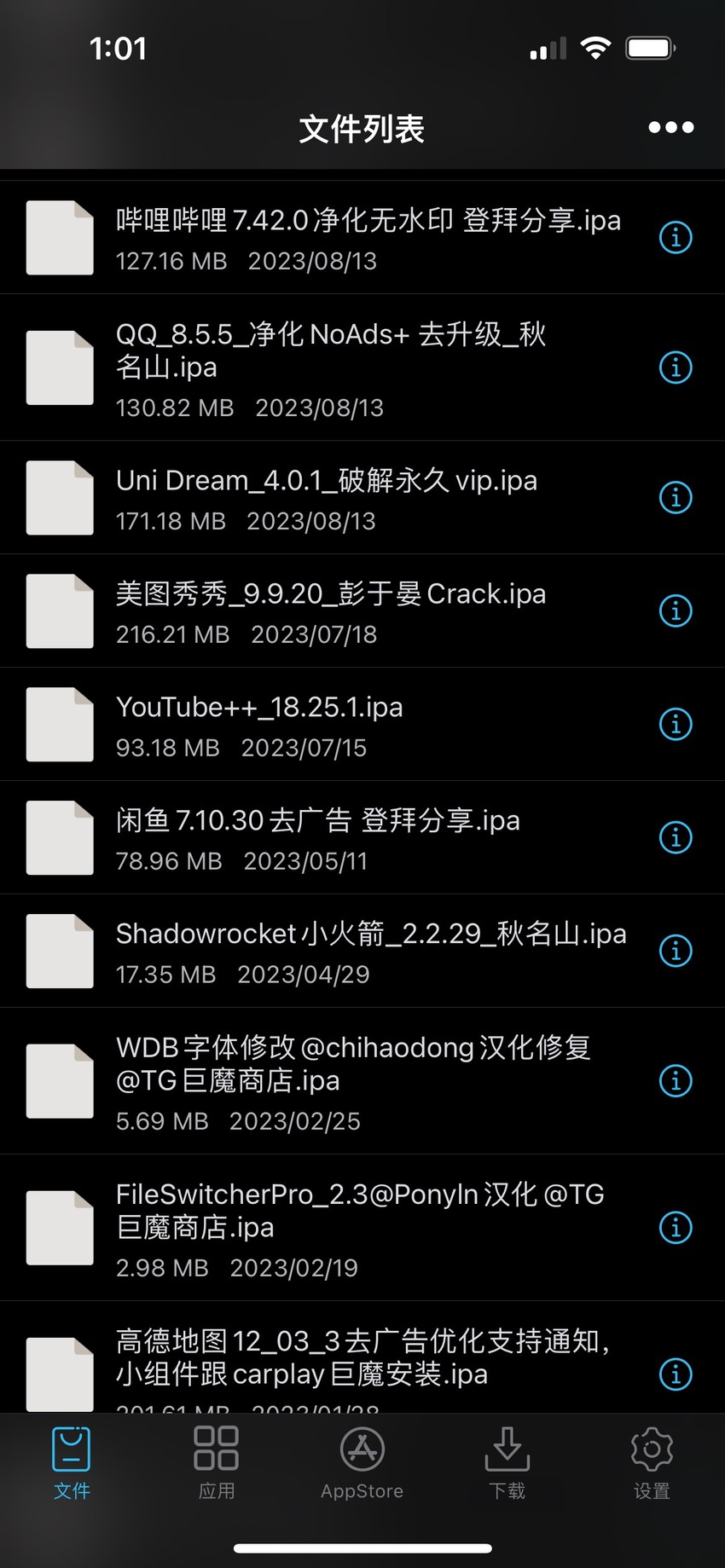Image resolution: width=725 pixels, height=1568 pixels.
Task: Show info for WDB字体修改 ipa file
Action: click(x=676, y=1081)
